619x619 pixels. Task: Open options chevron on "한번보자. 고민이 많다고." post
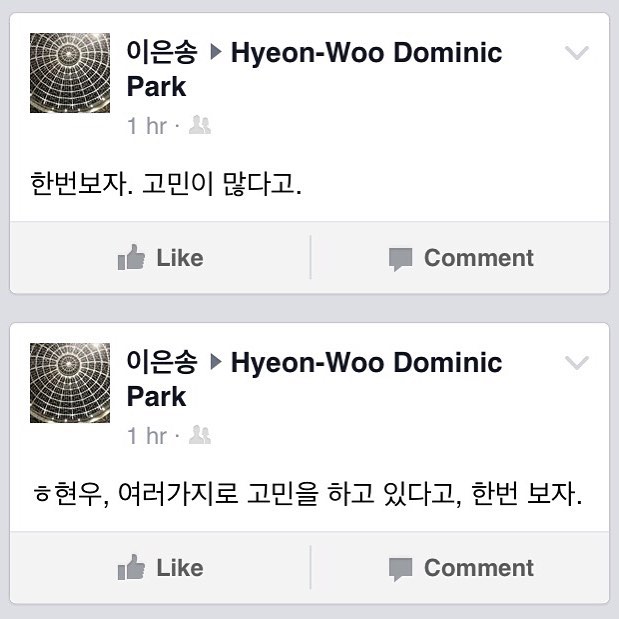click(577, 53)
